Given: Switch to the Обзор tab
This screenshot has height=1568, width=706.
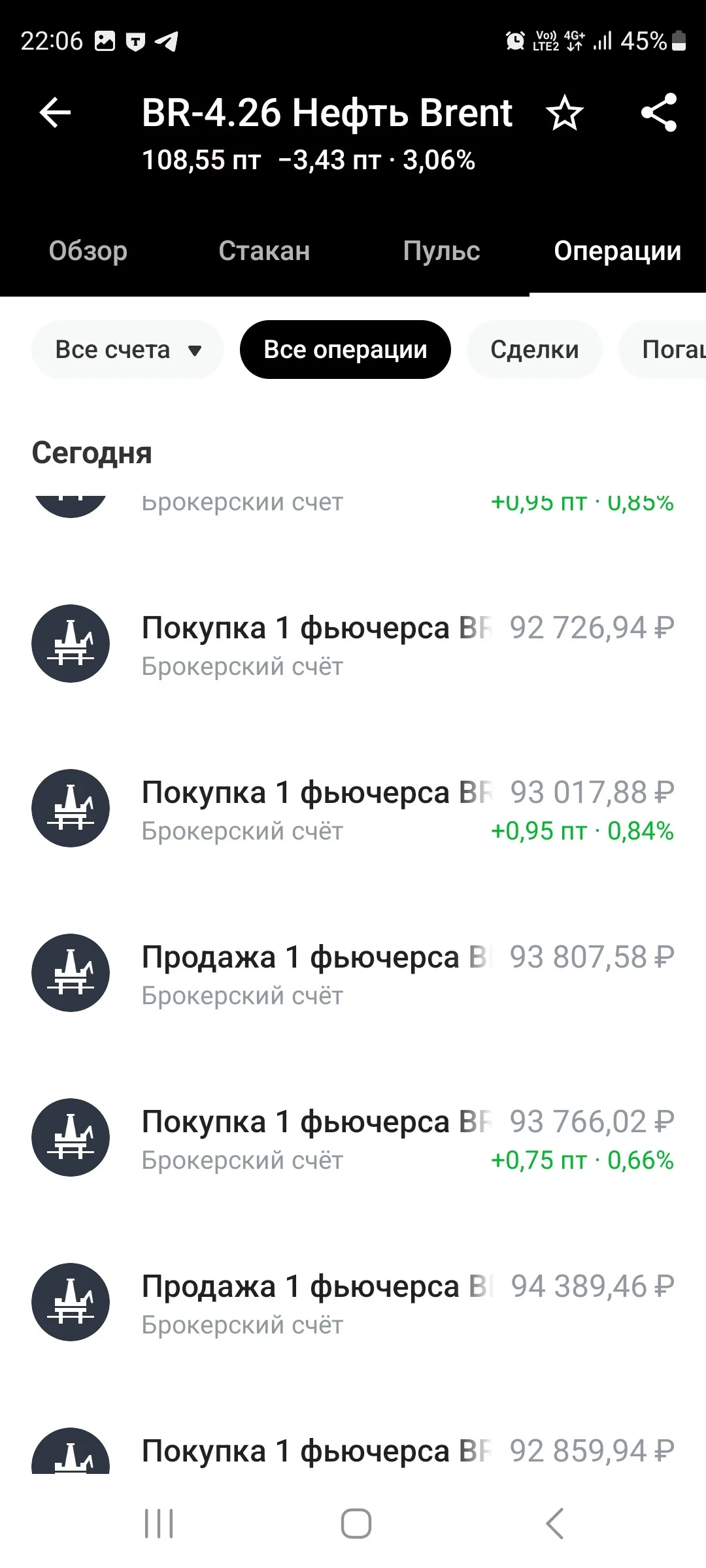Looking at the screenshot, I should pyautogui.click(x=88, y=251).
